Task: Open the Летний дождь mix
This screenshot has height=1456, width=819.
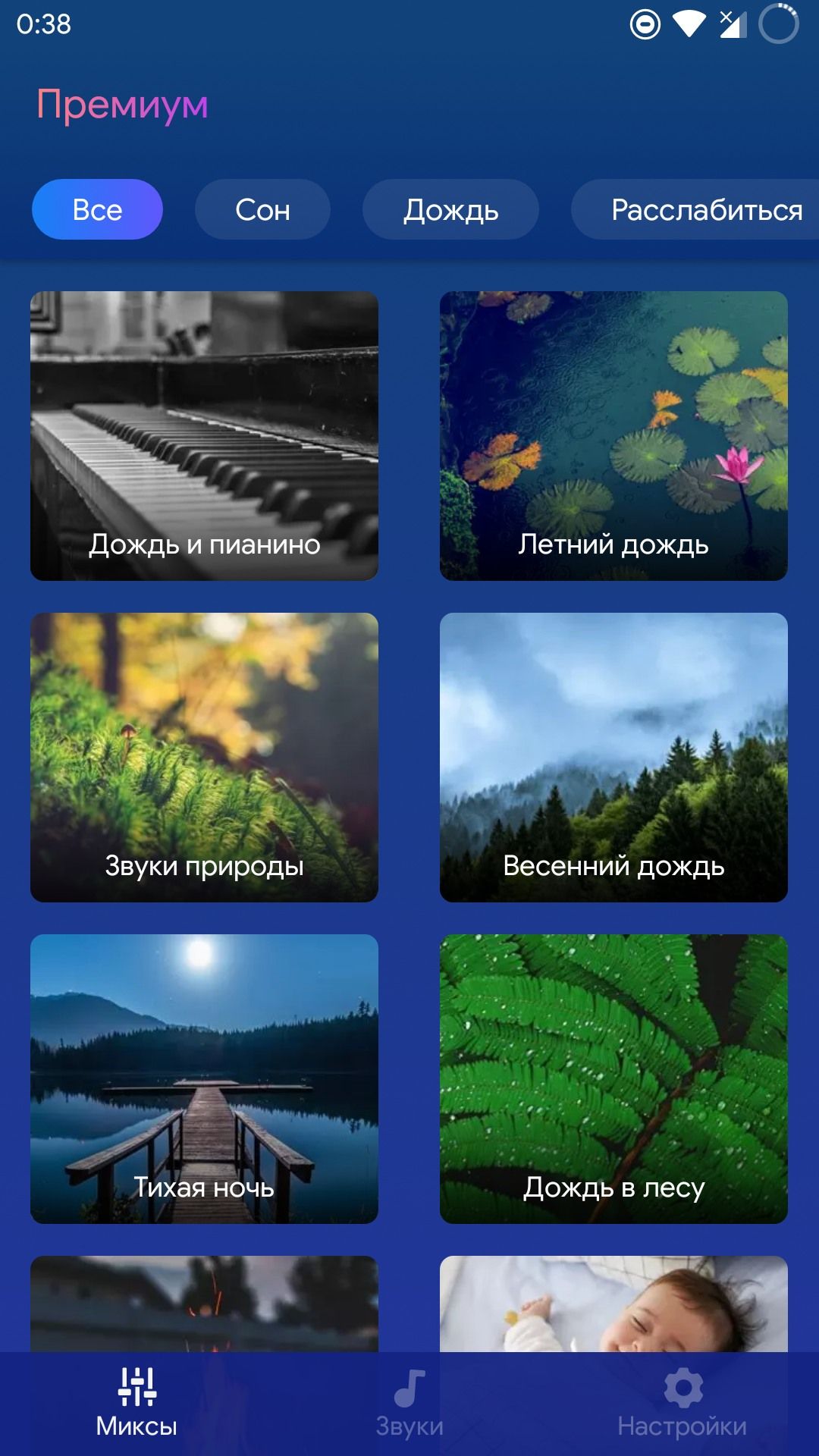Action: [613, 436]
